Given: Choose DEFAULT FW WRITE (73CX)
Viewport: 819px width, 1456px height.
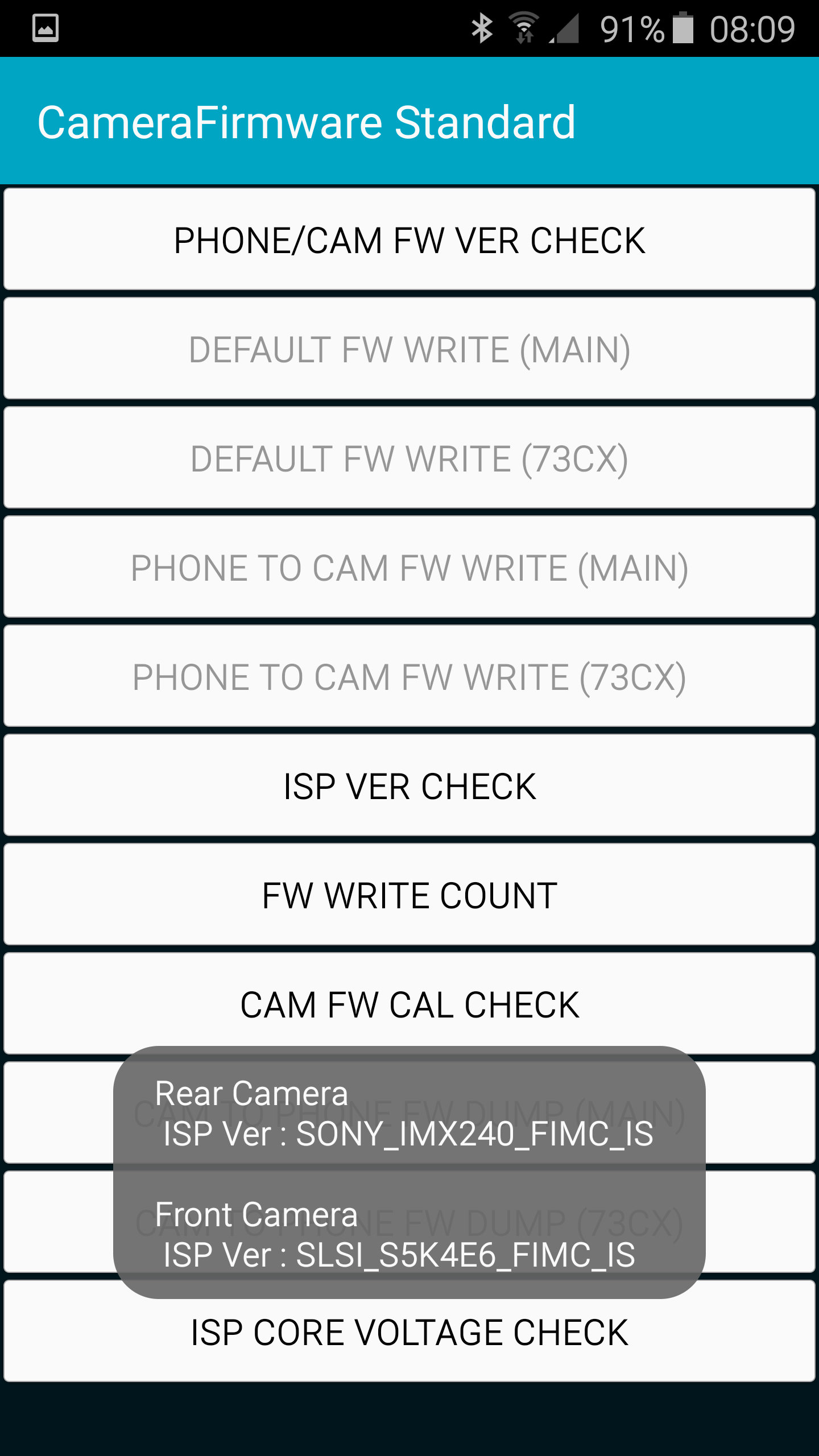Looking at the screenshot, I should click(409, 458).
